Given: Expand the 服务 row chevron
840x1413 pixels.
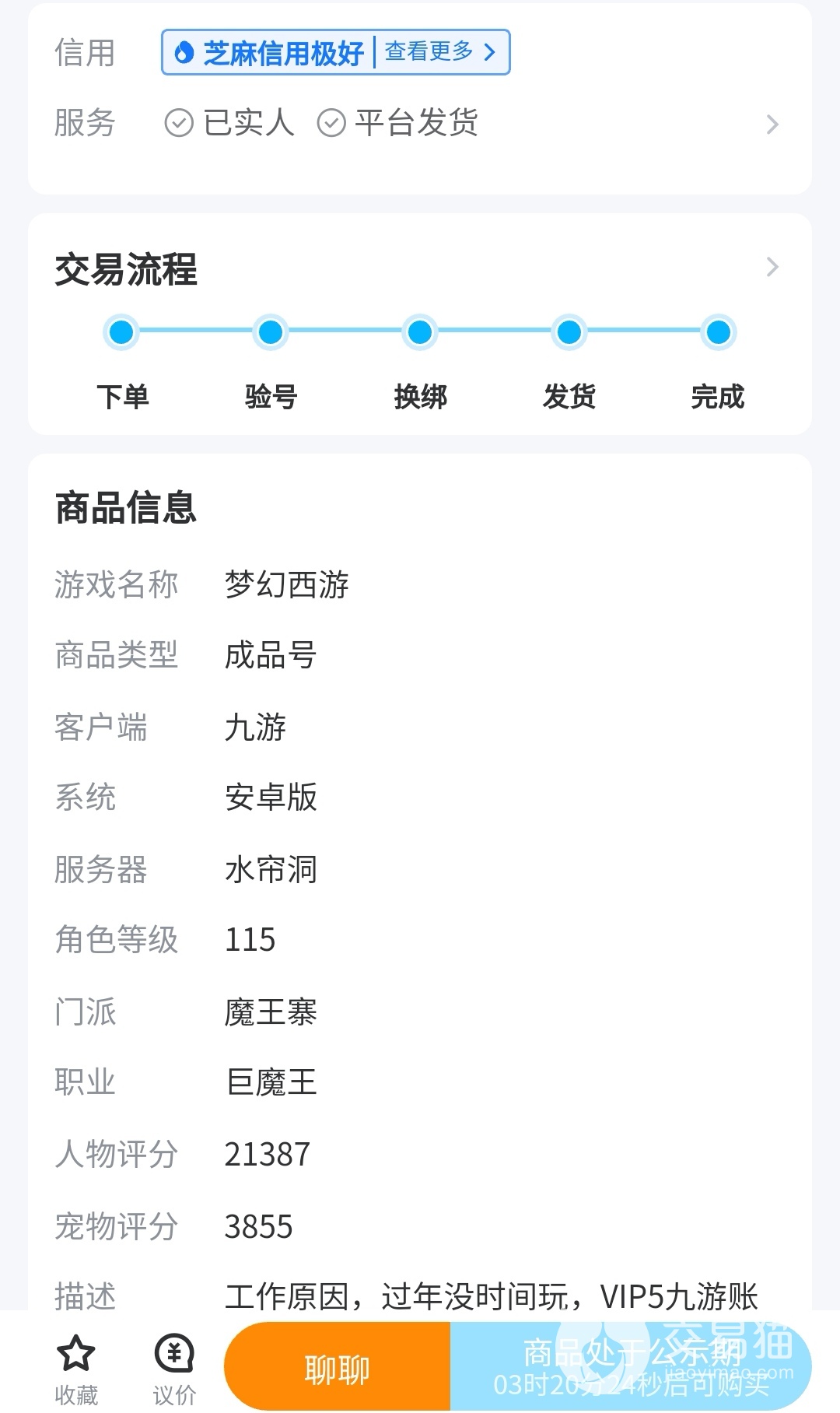Looking at the screenshot, I should click(x=772, y=124).
